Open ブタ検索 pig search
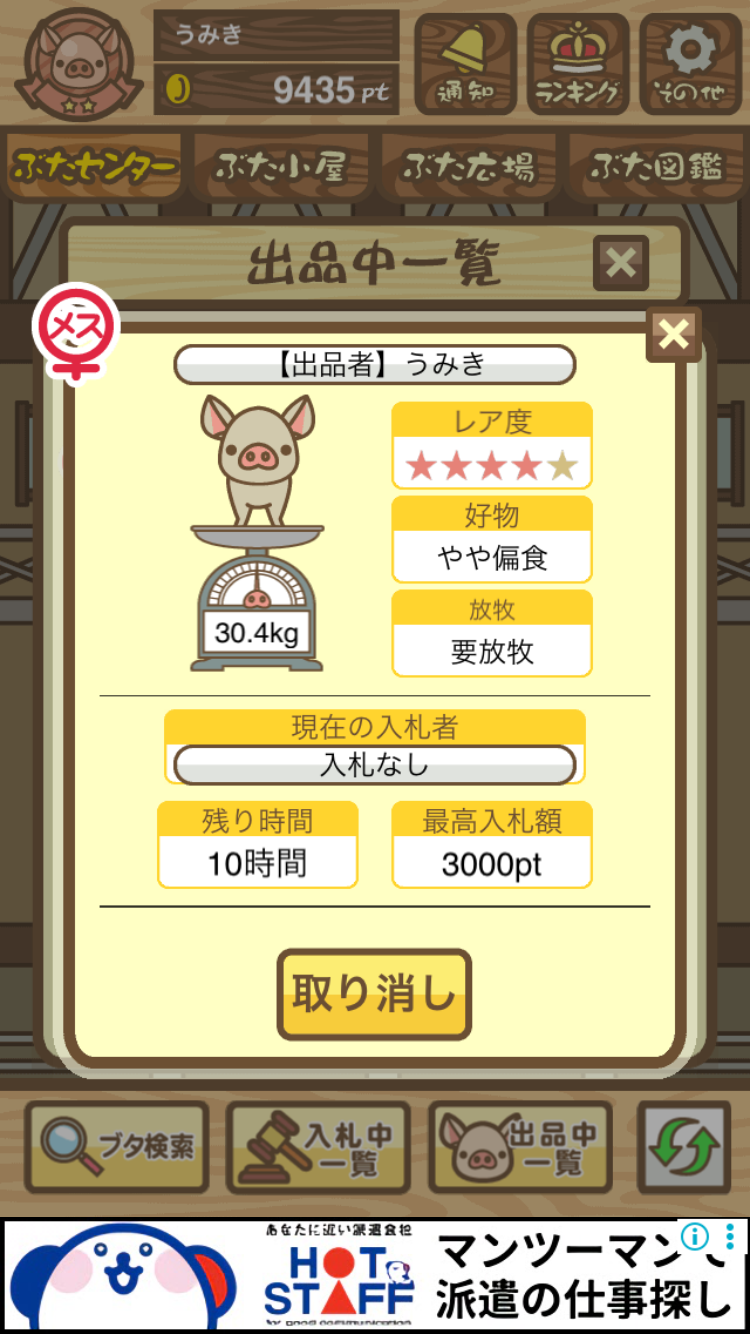Screen dimensions: 750x1334 pos(117,1146)
